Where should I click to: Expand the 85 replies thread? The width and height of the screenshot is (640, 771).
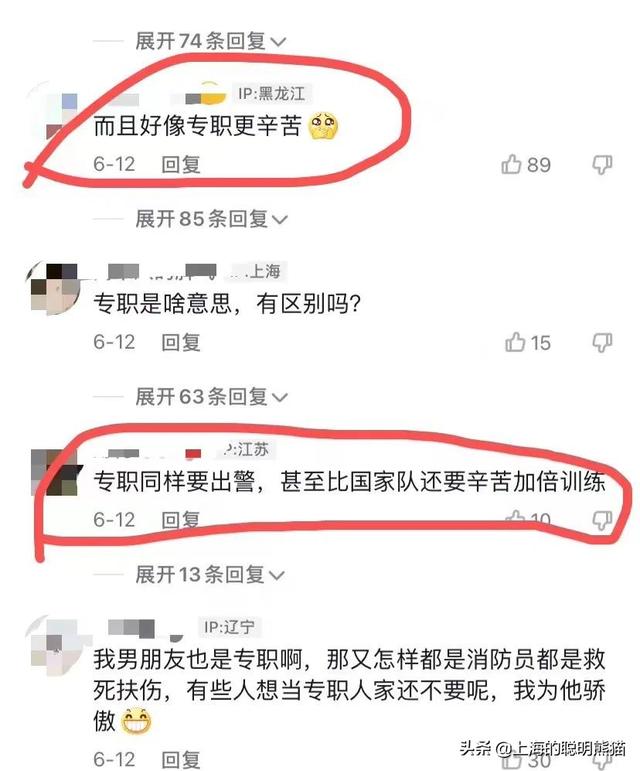coord(210,218)
